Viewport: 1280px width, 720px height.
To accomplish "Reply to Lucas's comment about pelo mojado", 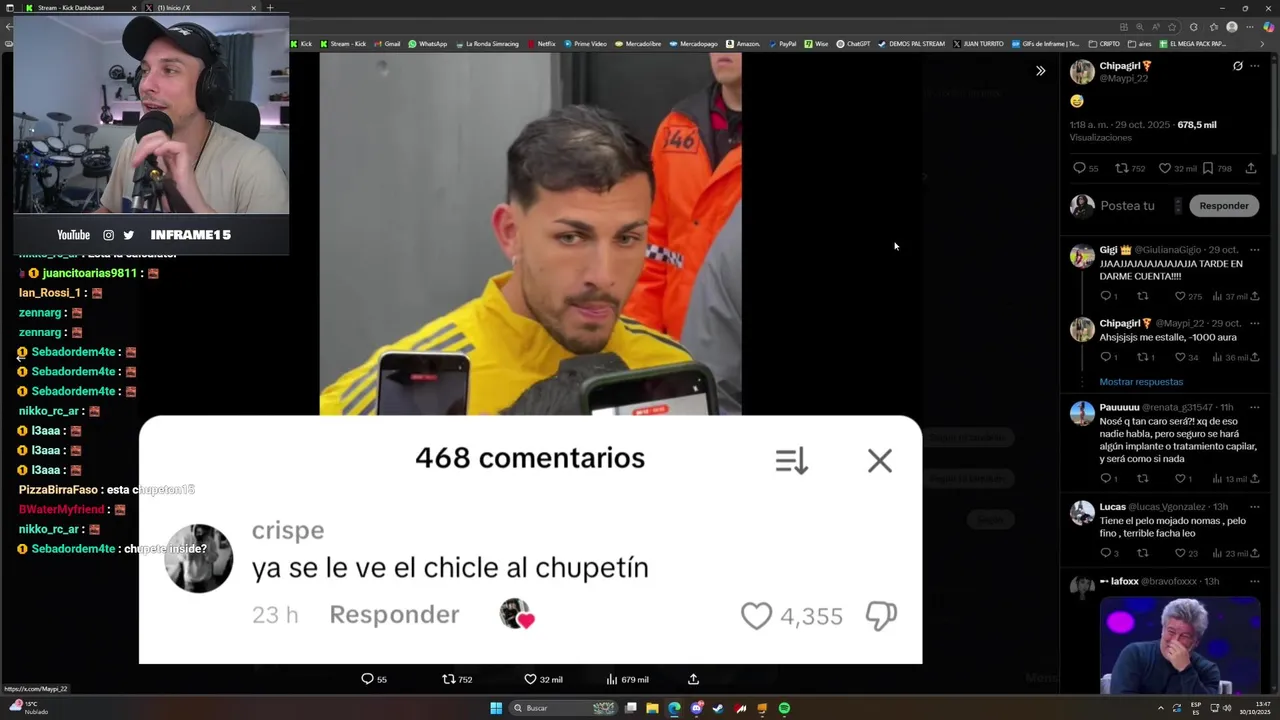I will click(x=1104, y=553).
